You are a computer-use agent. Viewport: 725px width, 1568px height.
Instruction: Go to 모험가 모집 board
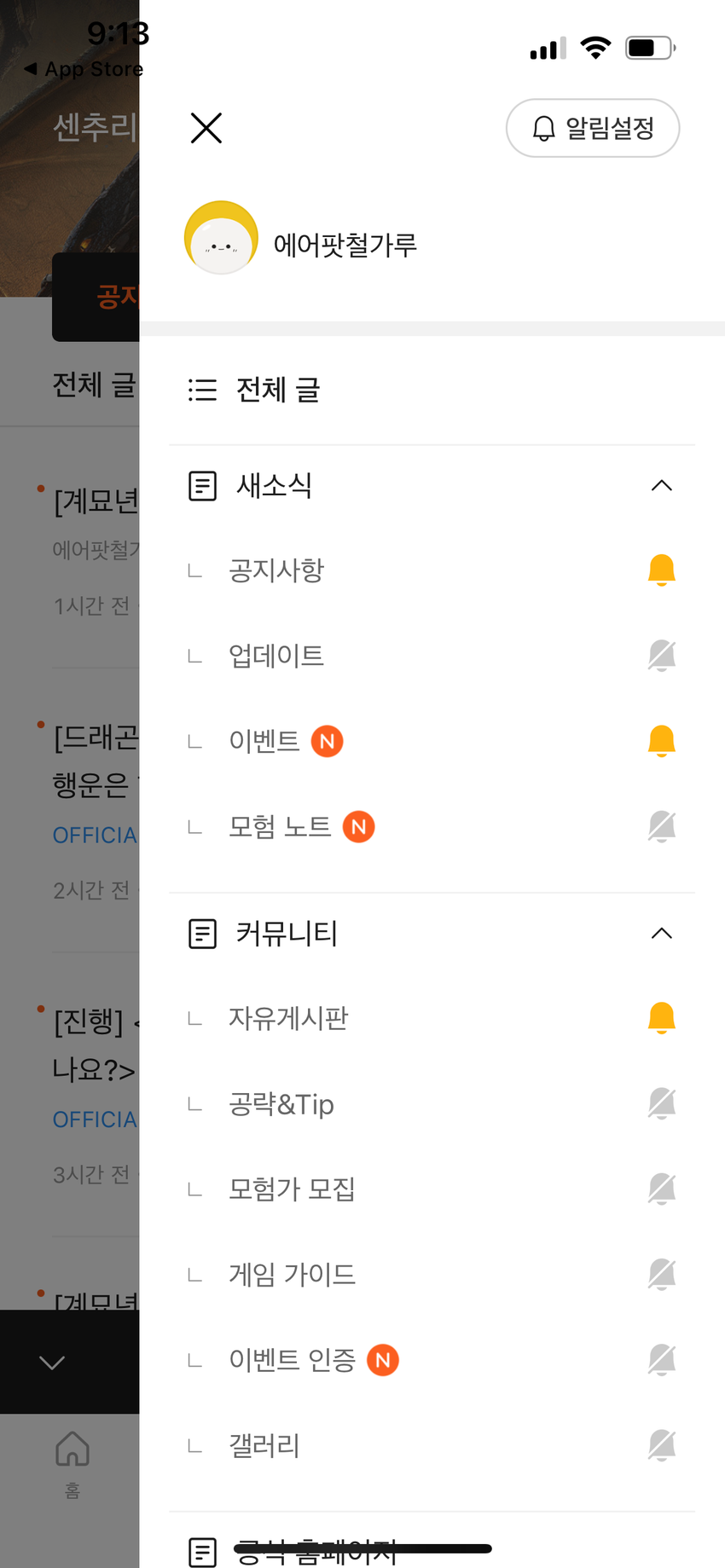(292, 1189)
